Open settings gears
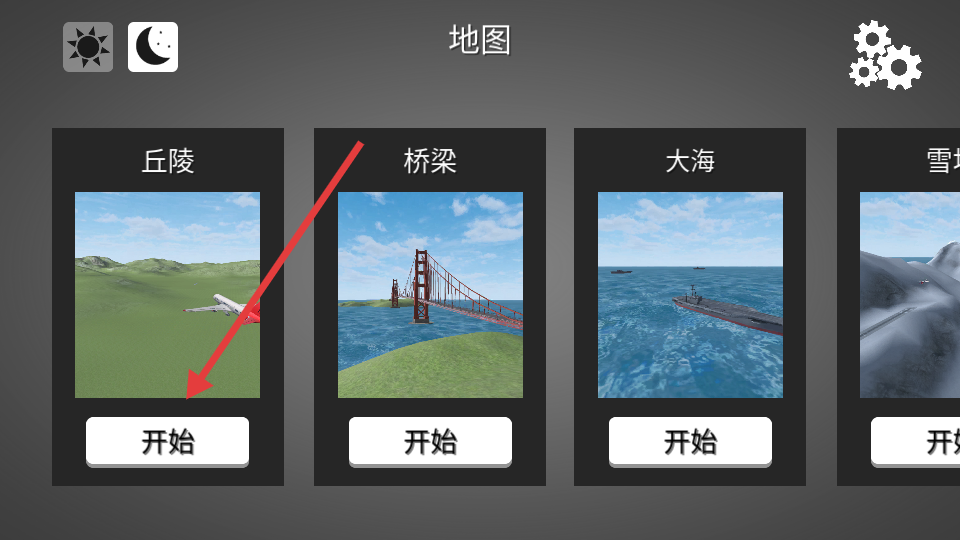This screenshot has height=540, width=960. (885, 55)
